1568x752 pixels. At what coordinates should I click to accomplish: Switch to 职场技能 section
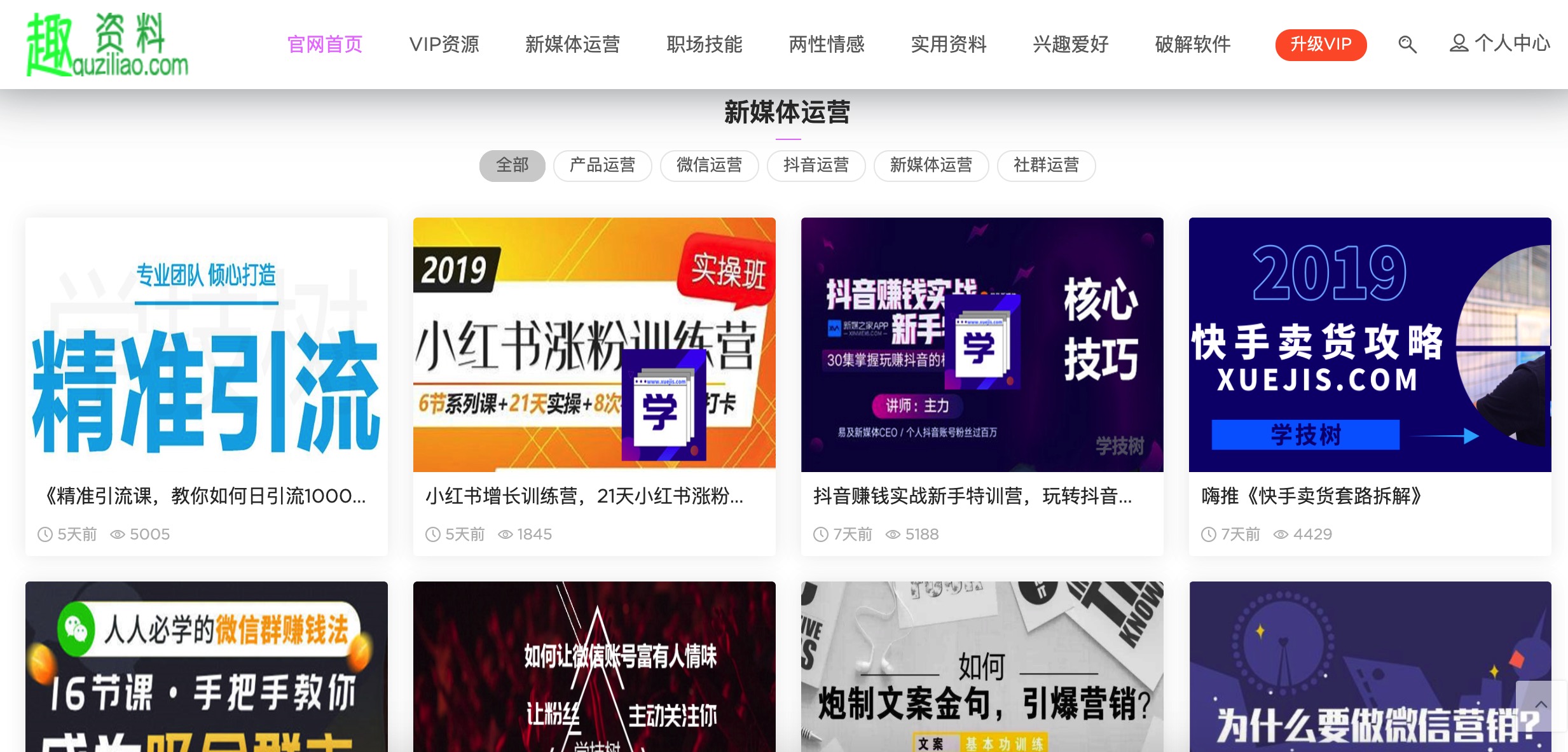coord(705,45)
